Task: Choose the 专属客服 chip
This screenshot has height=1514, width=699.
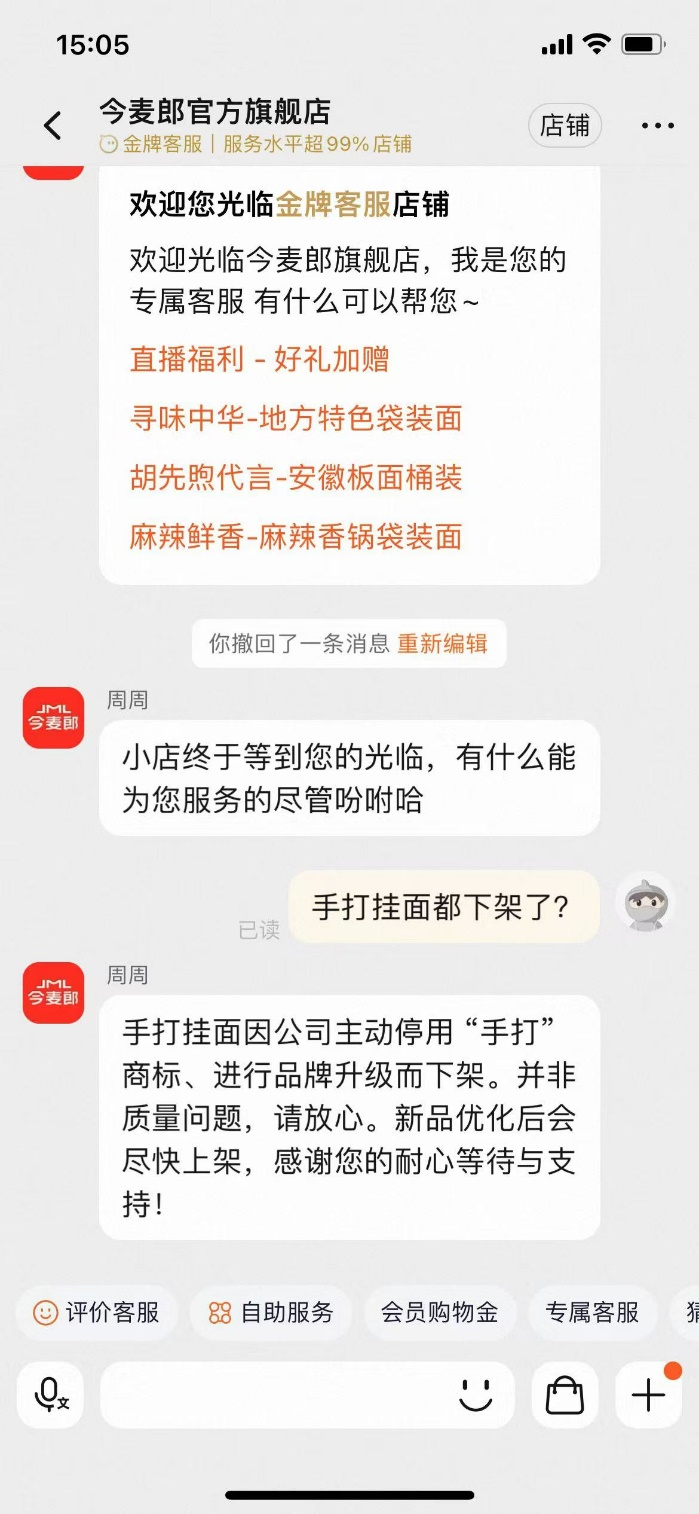Action: 592,1312
